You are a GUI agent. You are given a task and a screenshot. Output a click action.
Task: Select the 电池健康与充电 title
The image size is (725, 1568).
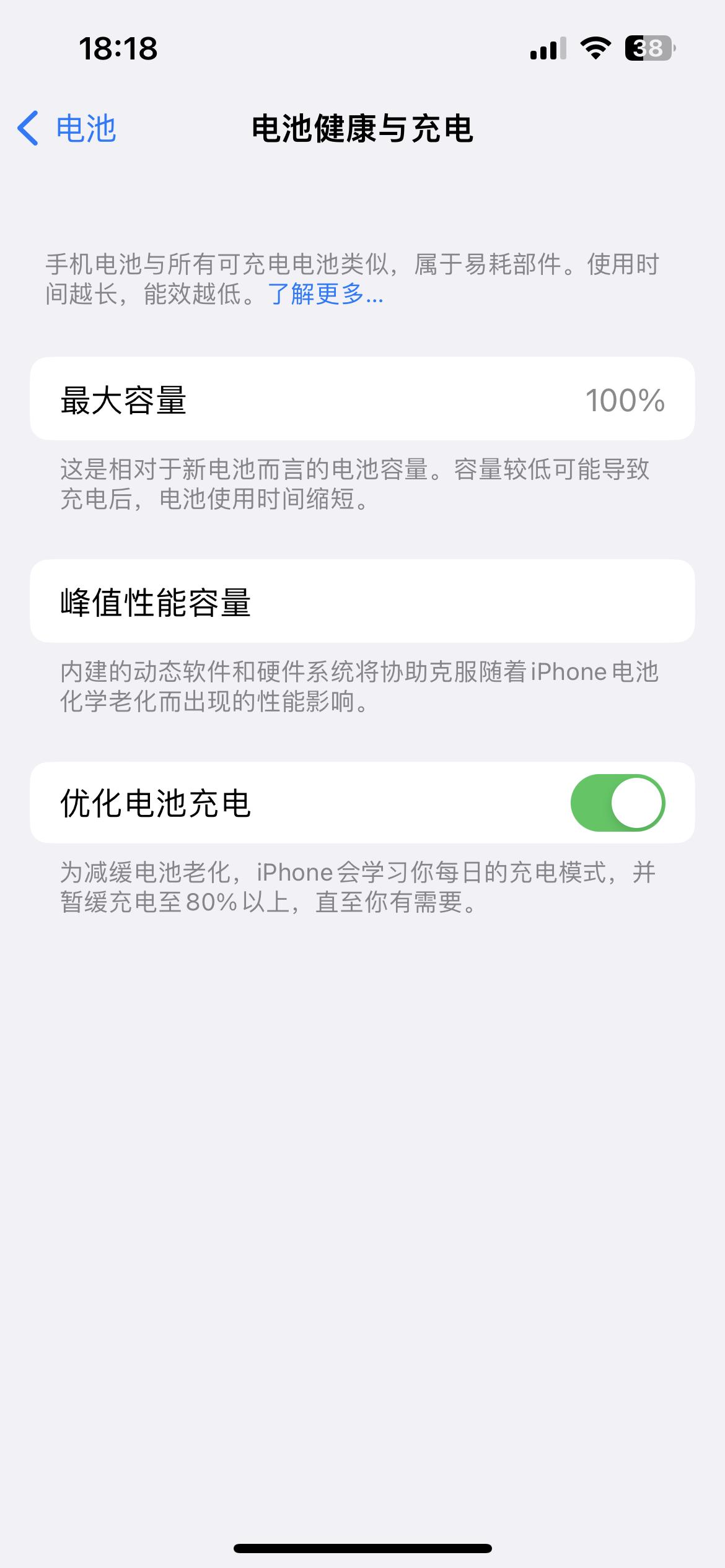362,129
